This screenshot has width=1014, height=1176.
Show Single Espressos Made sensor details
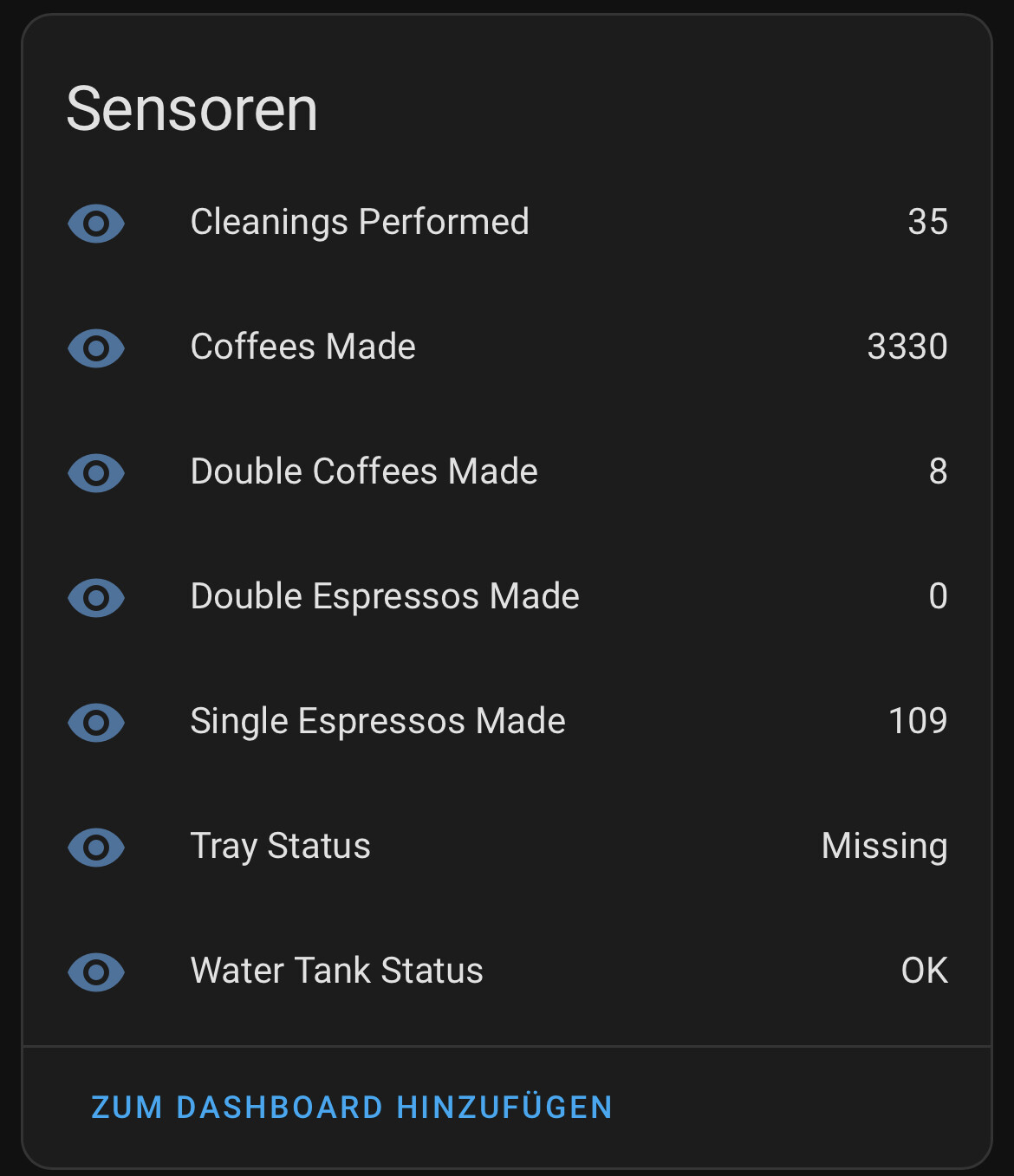[x=378, y=721]
